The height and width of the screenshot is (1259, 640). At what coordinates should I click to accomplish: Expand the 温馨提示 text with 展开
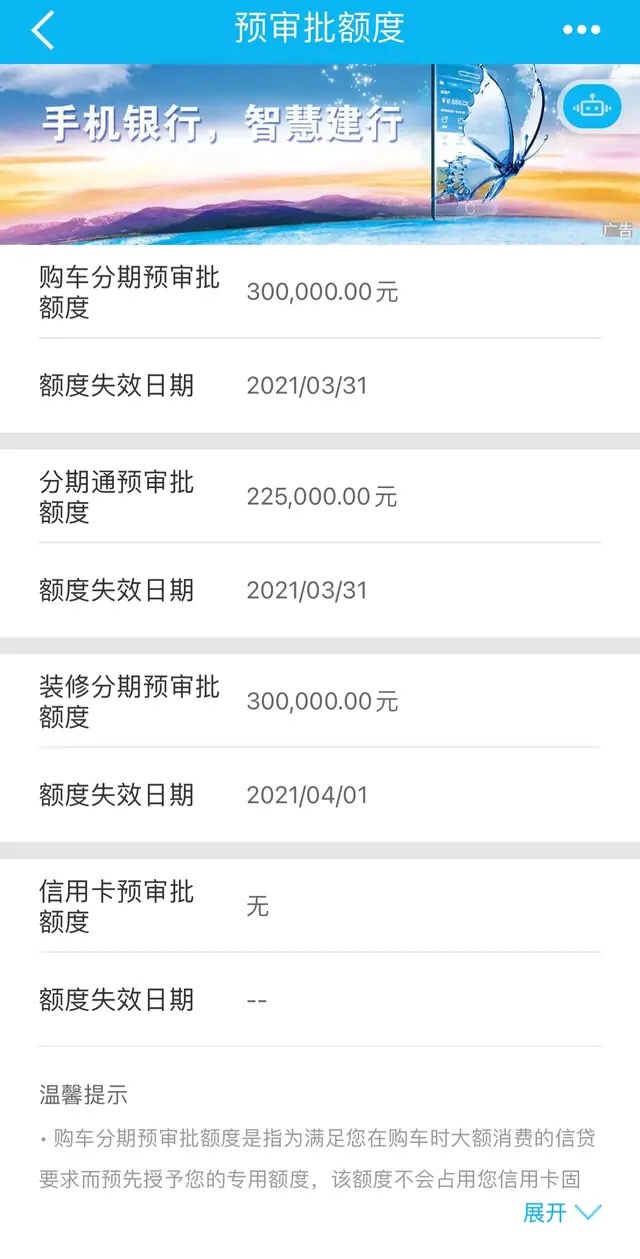[562, 1213]
